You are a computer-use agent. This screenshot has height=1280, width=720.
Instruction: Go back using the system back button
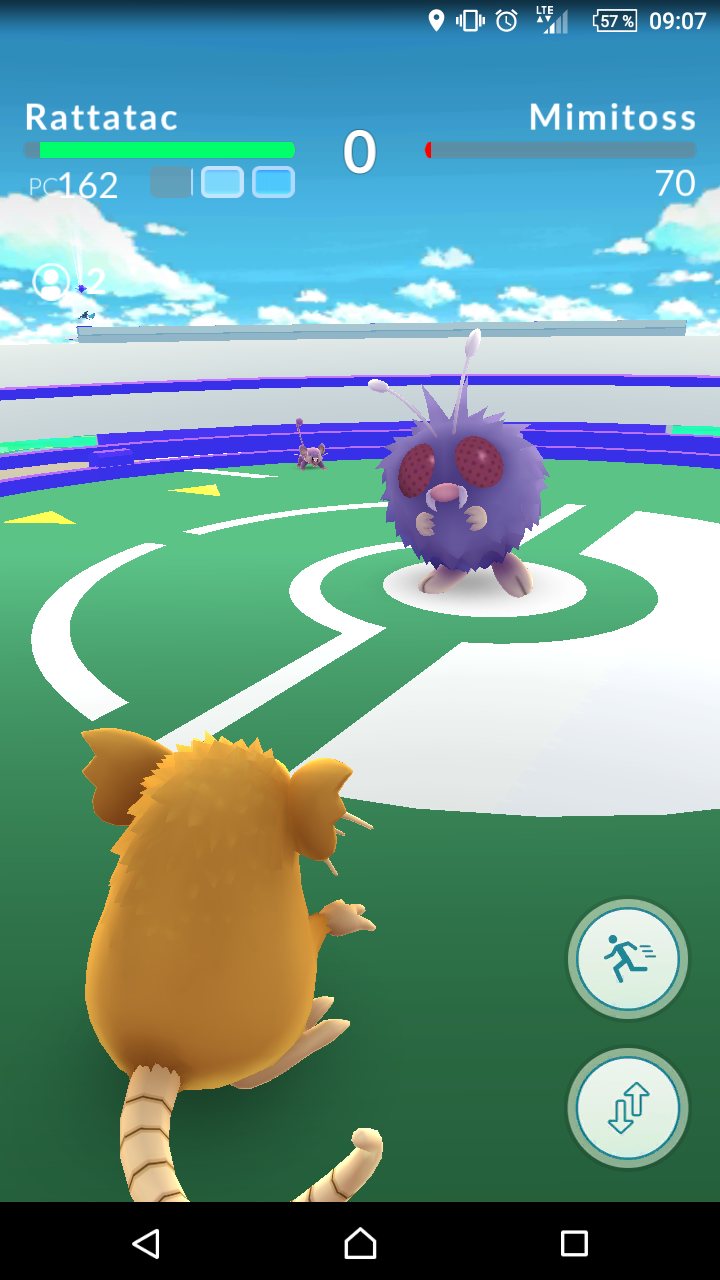click(146, 1243)
